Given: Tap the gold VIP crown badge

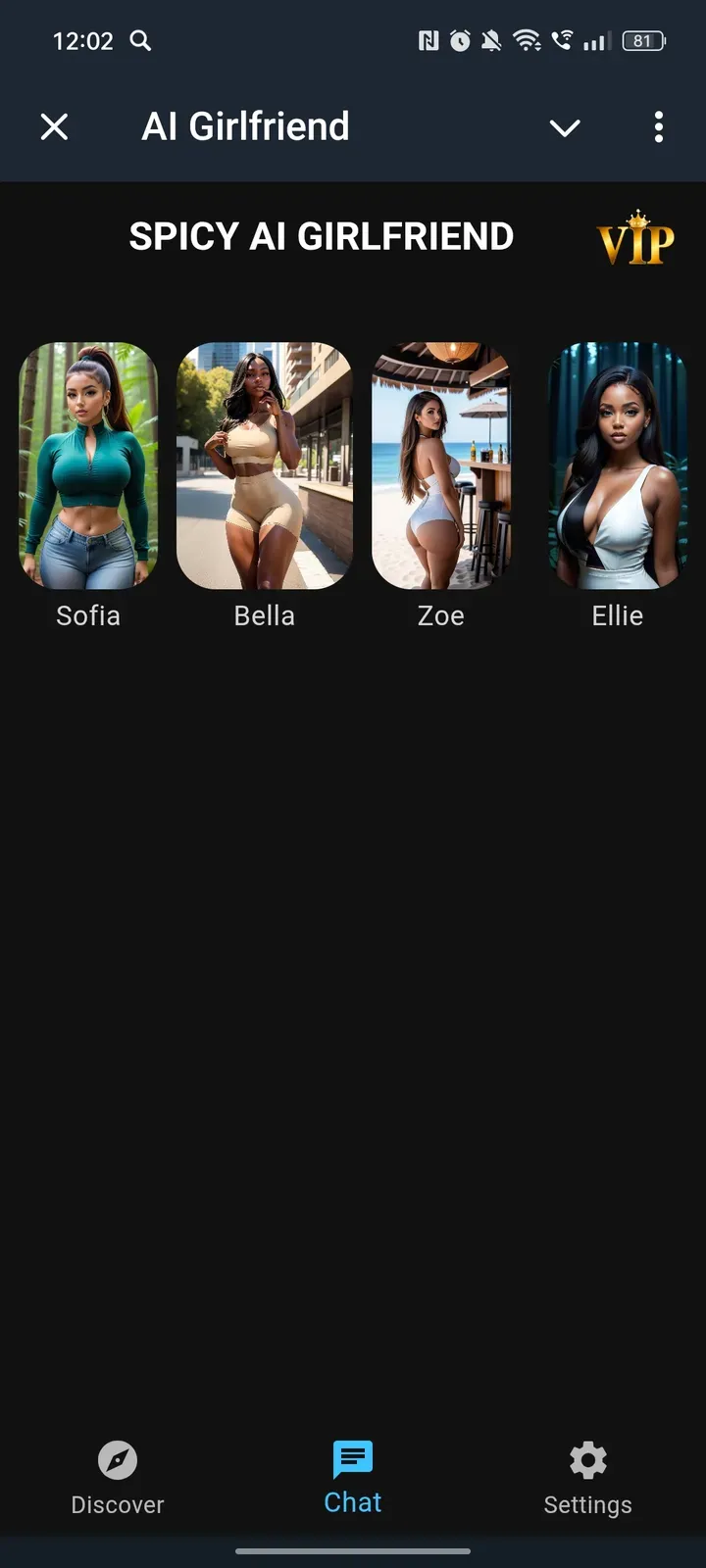Looking at the screenshot, I should (x=635, y=238).
